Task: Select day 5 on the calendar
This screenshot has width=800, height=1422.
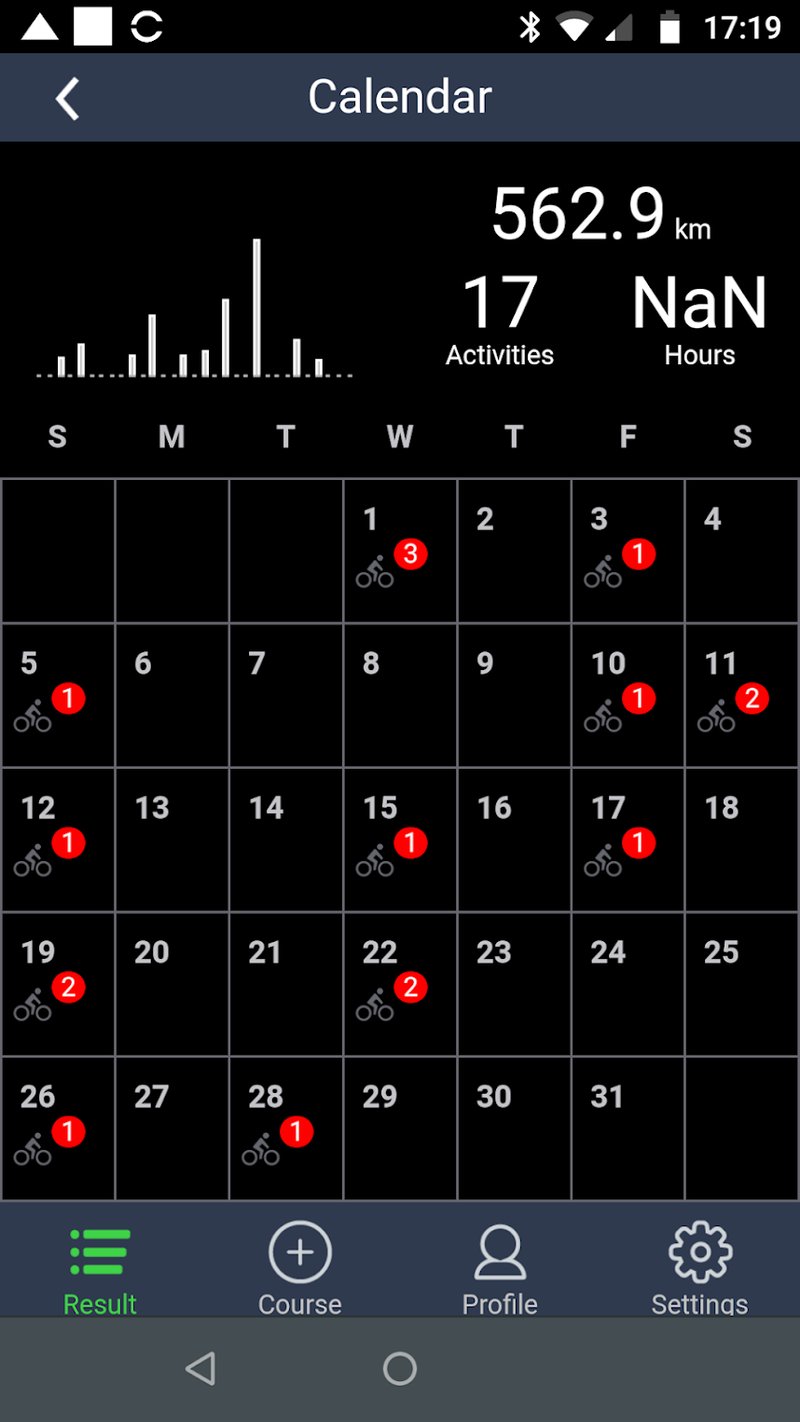Action: point(58,695)
